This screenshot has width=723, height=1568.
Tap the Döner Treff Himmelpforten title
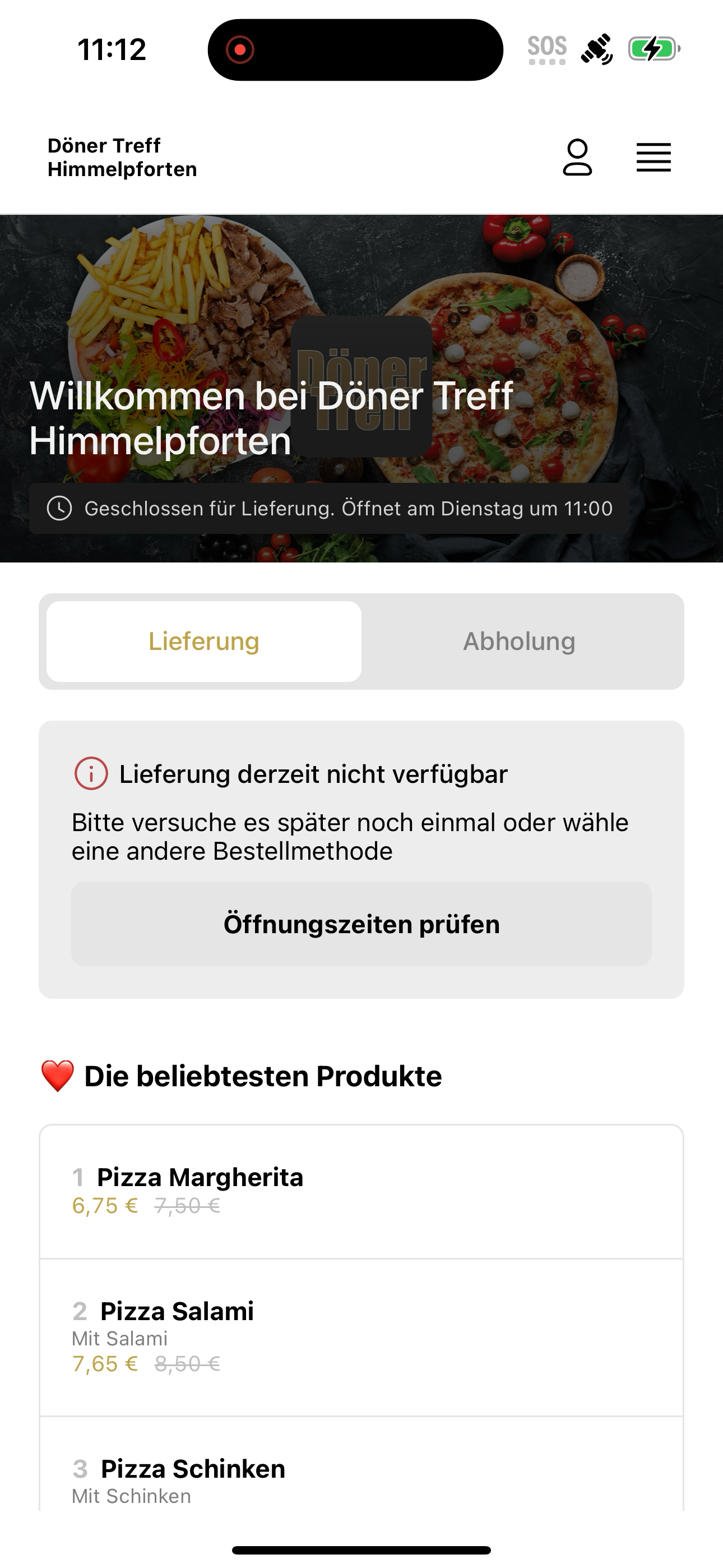click(x=122, y=158)
